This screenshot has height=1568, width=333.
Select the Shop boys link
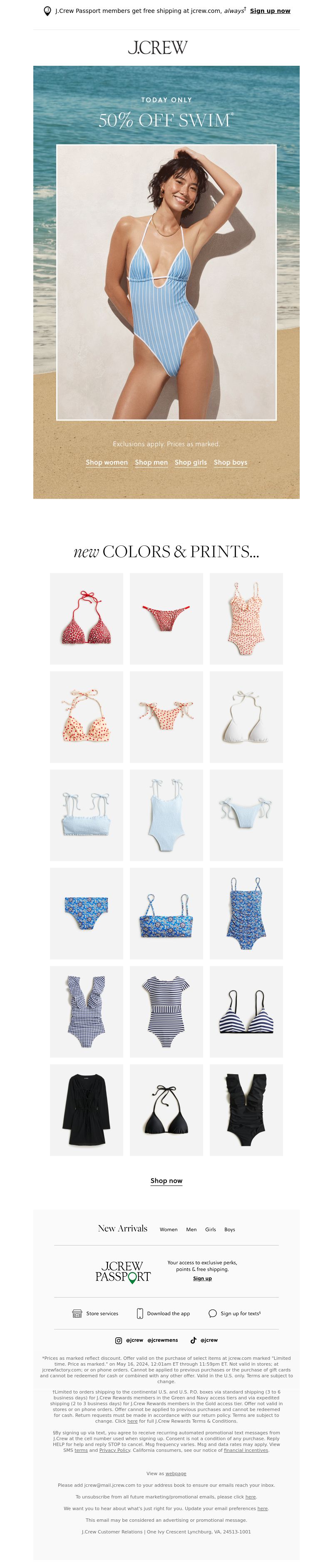point(230,463)
